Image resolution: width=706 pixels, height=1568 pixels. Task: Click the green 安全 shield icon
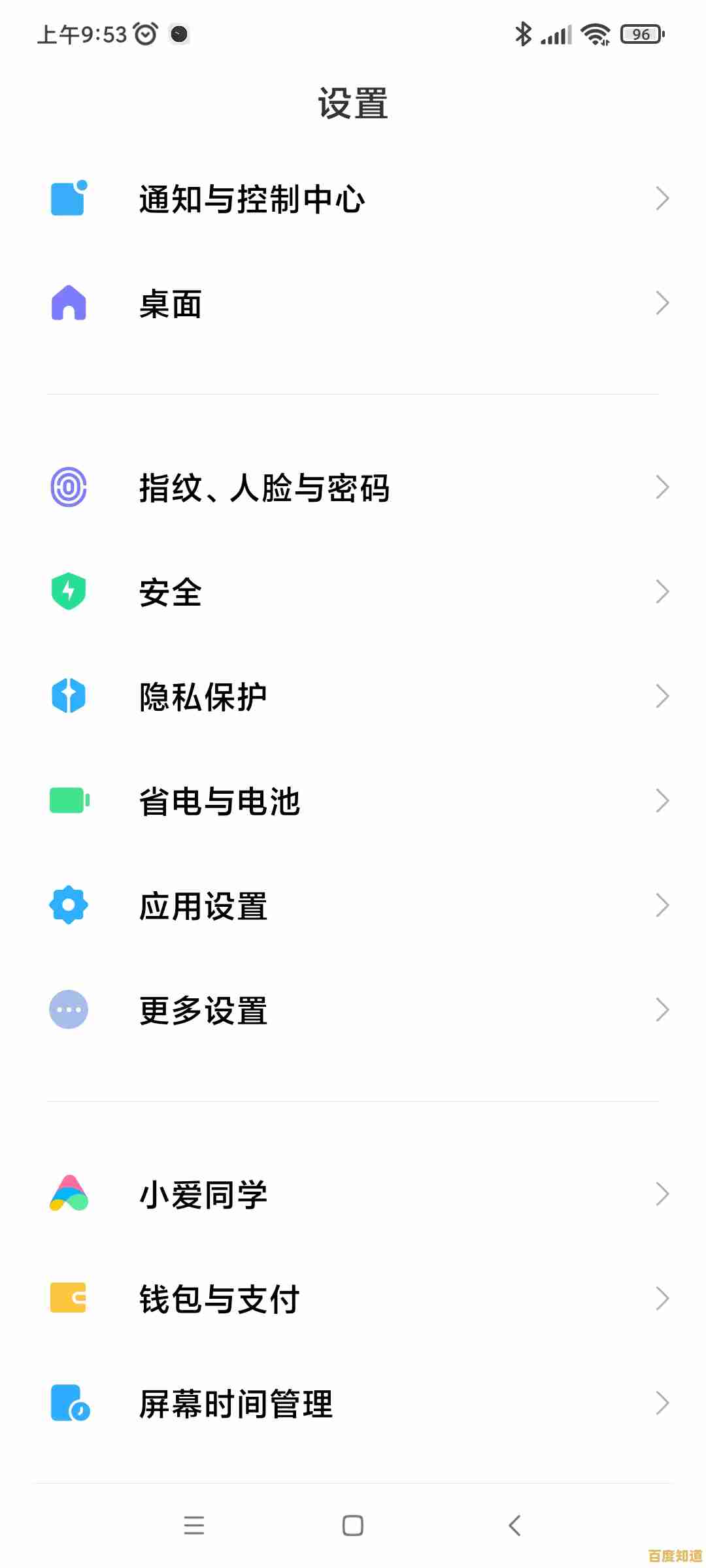[x=68, y=591]
